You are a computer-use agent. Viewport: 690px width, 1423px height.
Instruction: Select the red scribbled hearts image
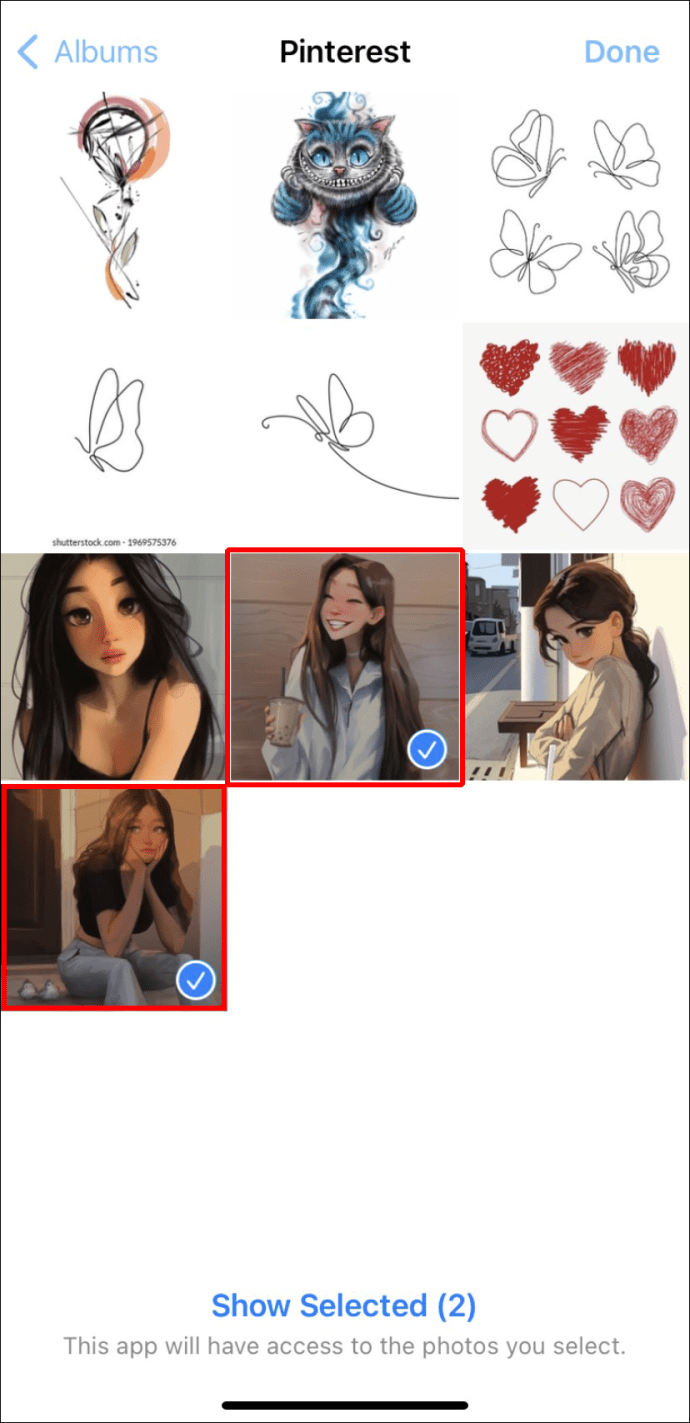(x=575, y=436)
